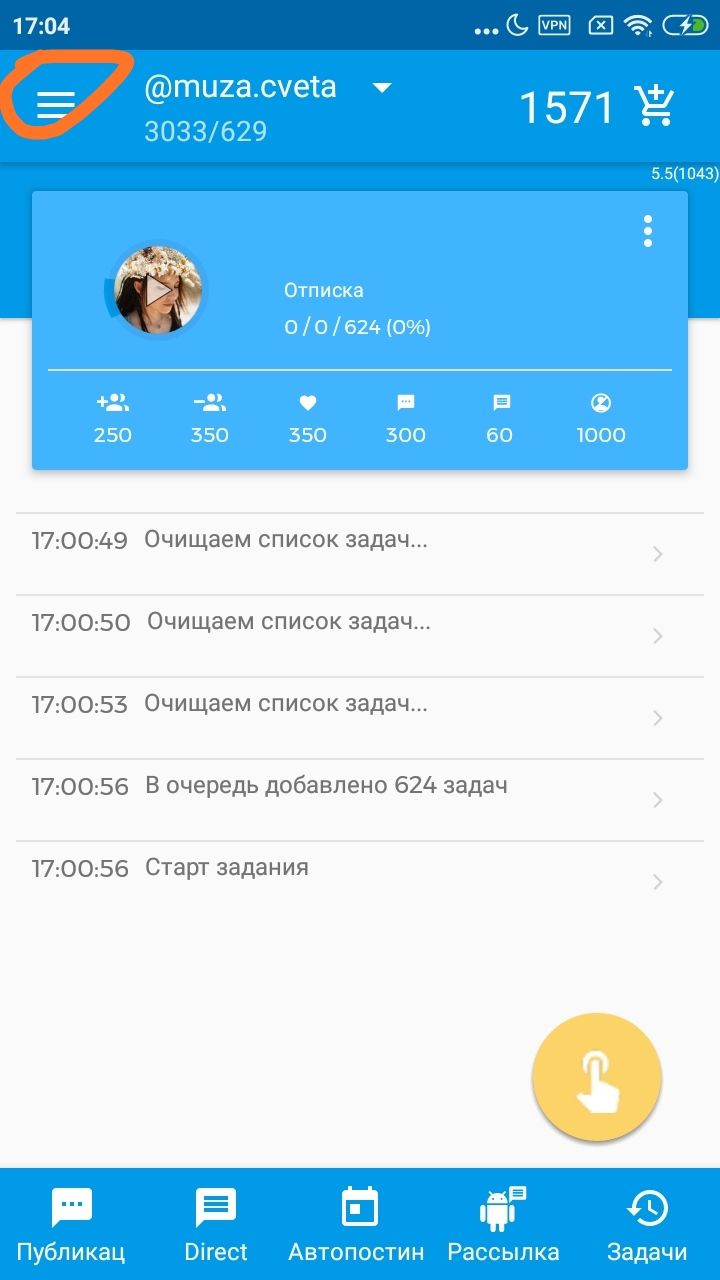Open the shopping cart add icon
Image resolution: width=720 pixels, height=1280 pixels.
click(655, 106)
